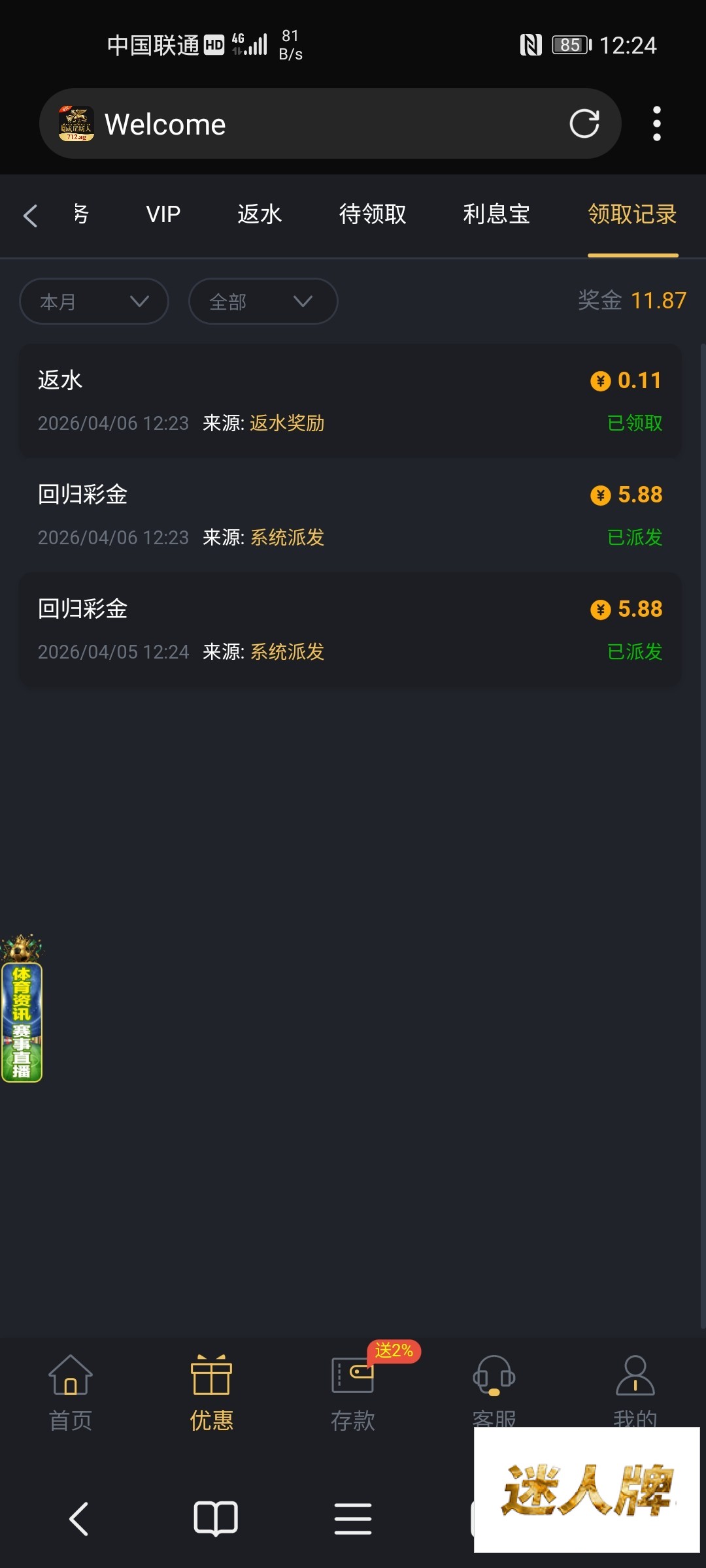
Task: Expand the 本月 period dropdown
Action: click(94, 301)
